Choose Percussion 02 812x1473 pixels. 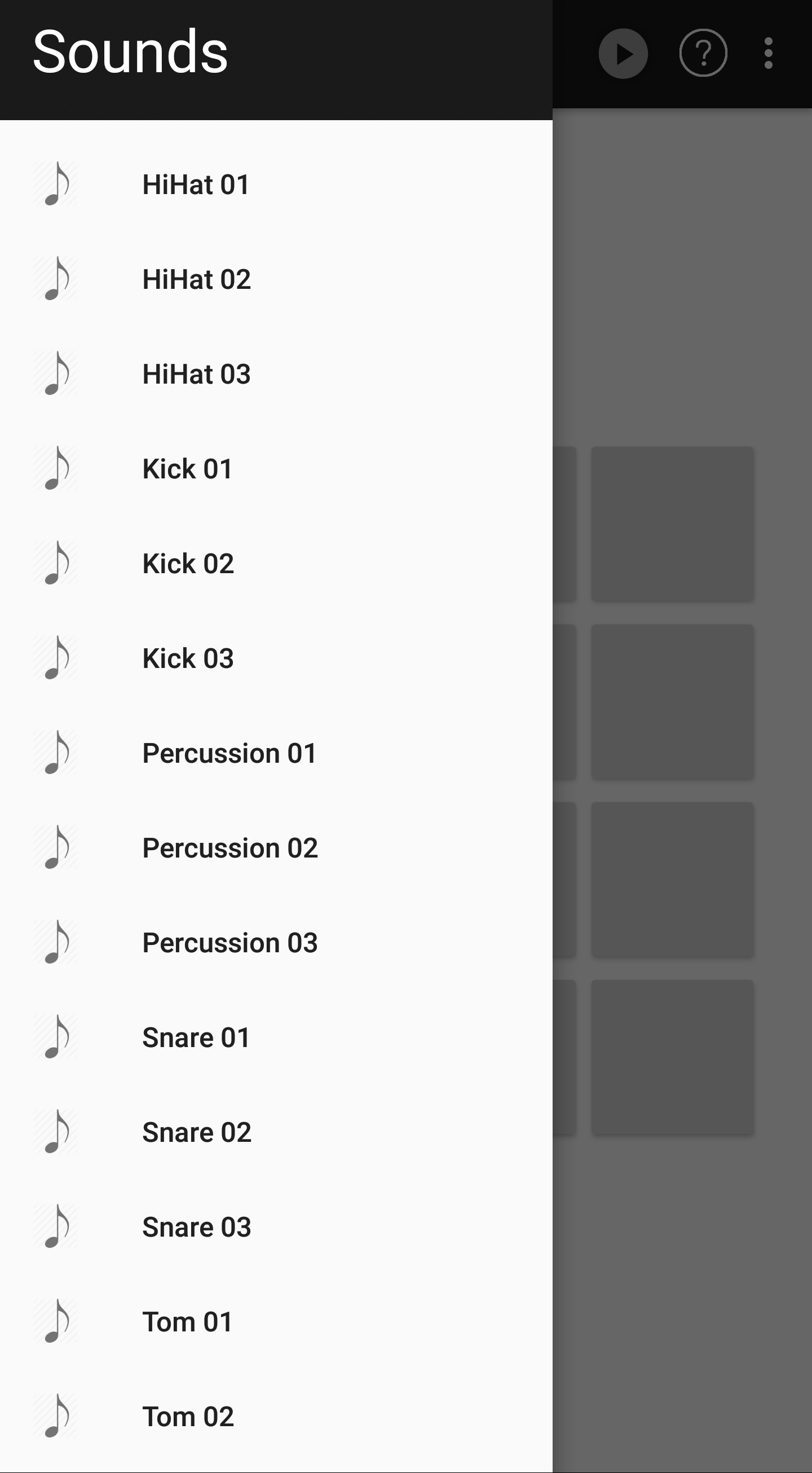point(276,848)
